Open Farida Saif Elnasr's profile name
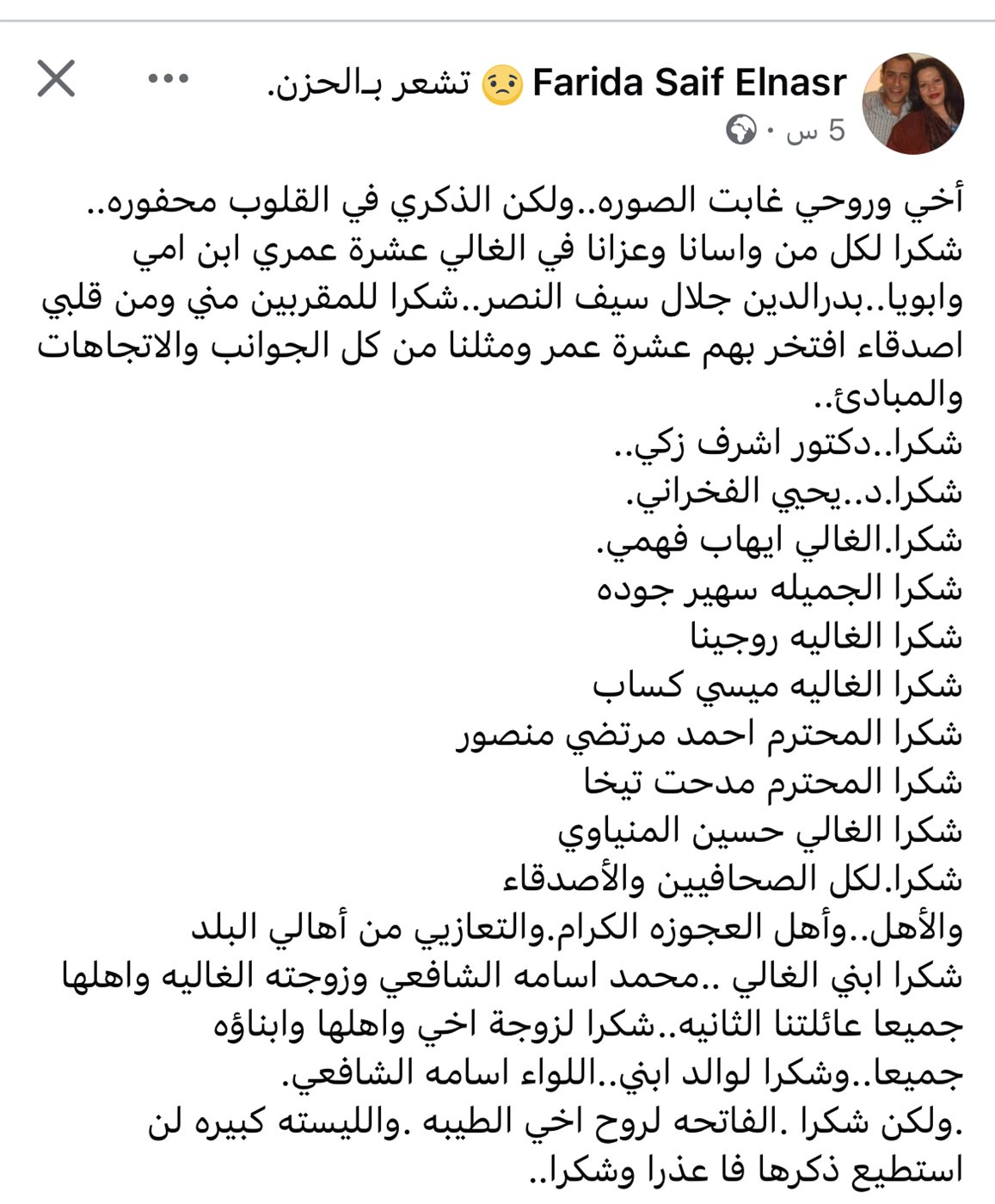 (689, 83)
